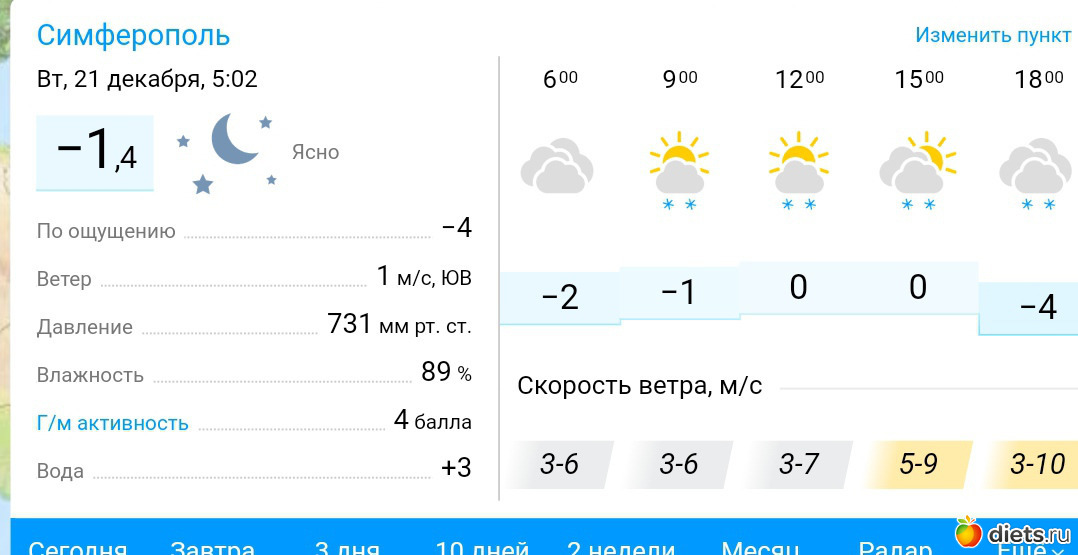
Task: Switch to the Радар tab
Action: click(895, 547)
